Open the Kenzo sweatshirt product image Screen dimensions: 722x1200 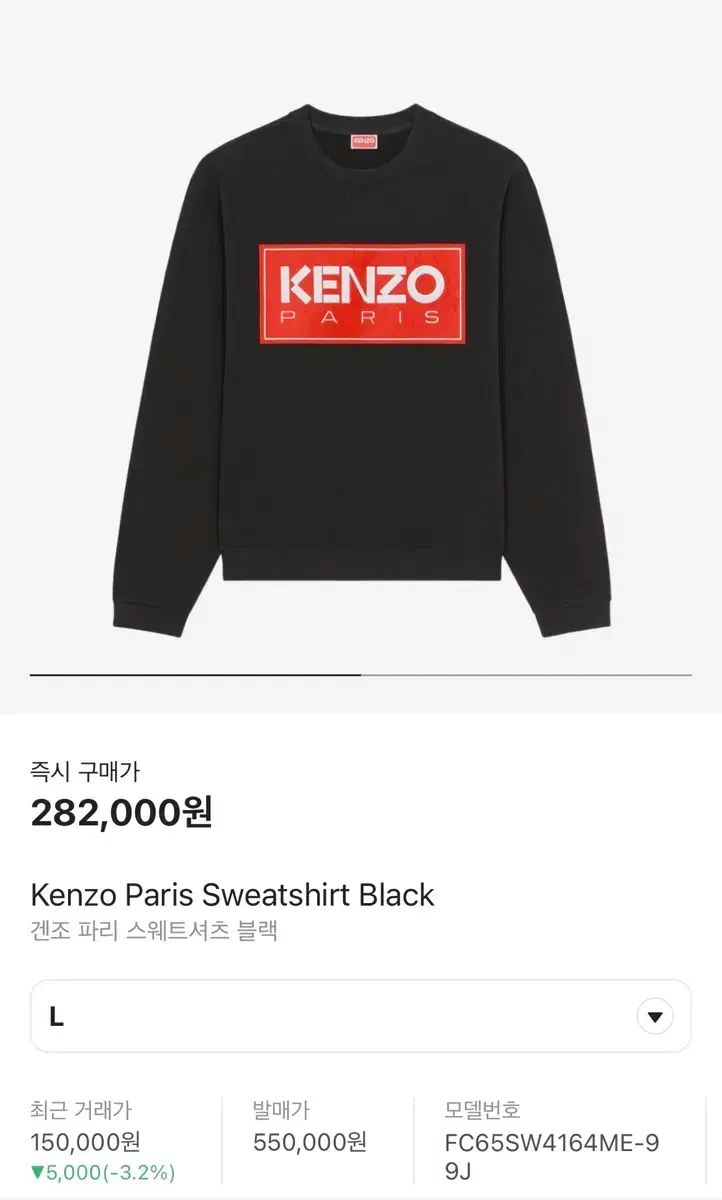[x=361, y=371]
